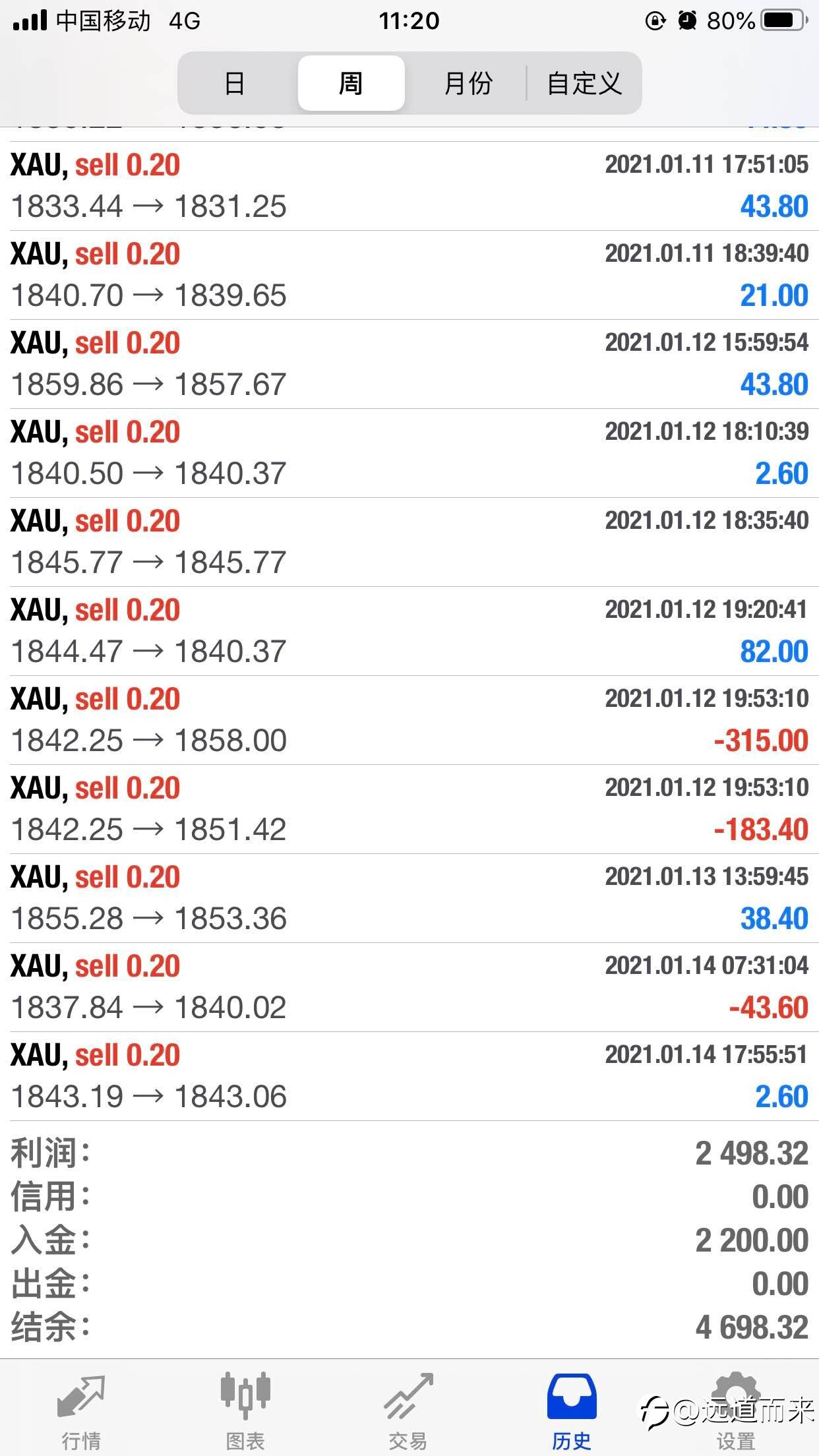Image resolution: width=819 pixels, height=1456 pixels.
Task: Open the XAU trade with 21.00 profit
Action: point(409,275)
